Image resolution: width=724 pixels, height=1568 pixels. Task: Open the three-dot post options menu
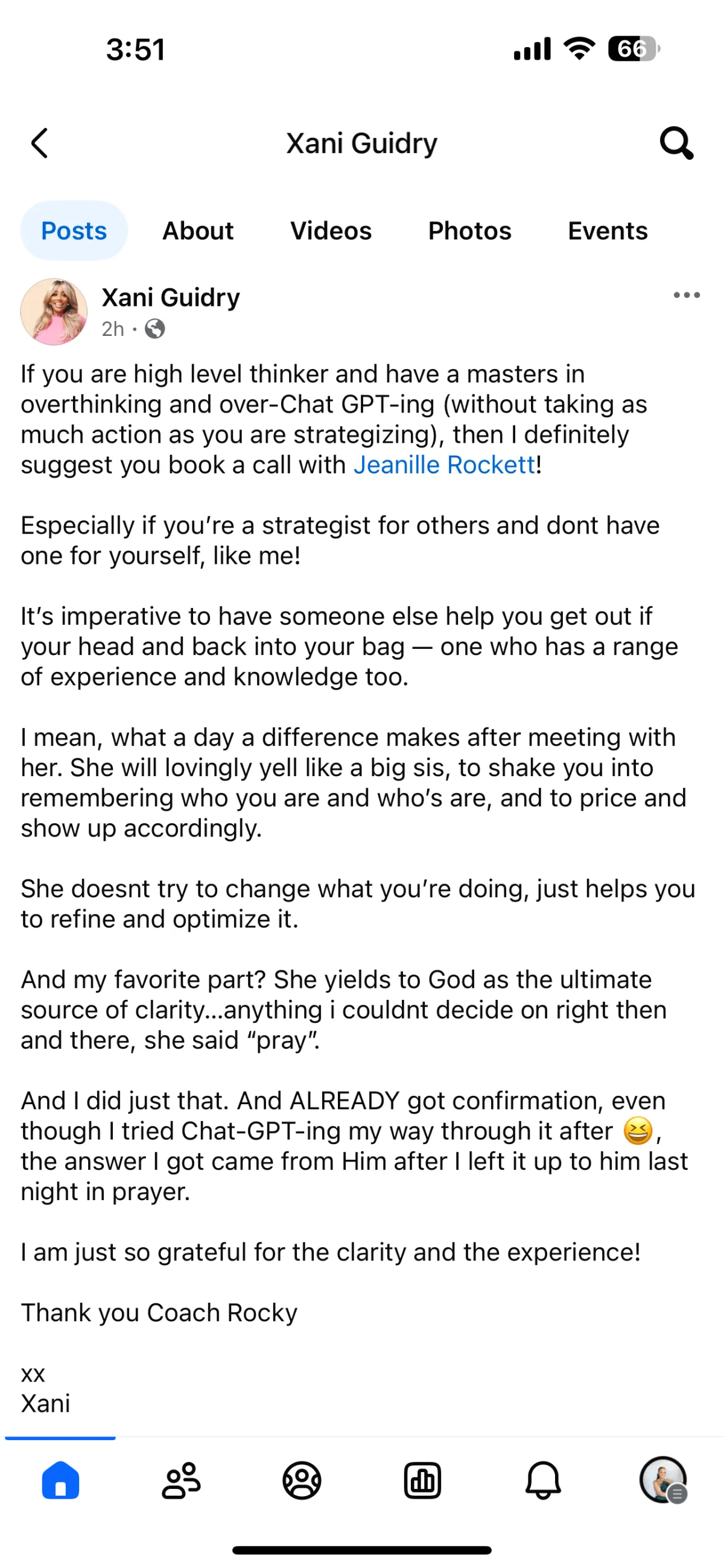(686, 296)
